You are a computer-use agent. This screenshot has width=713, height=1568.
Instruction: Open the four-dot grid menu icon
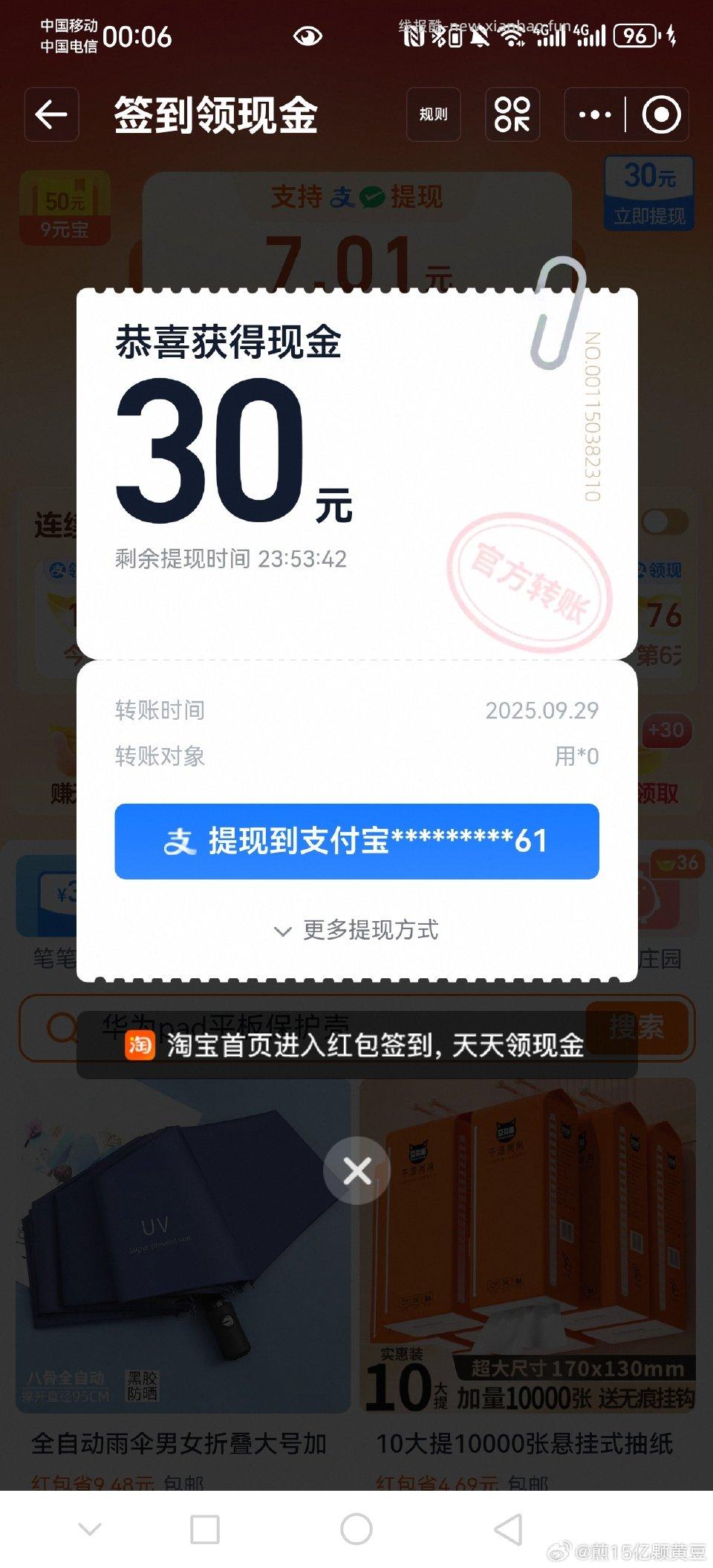[x=512, y=114]
